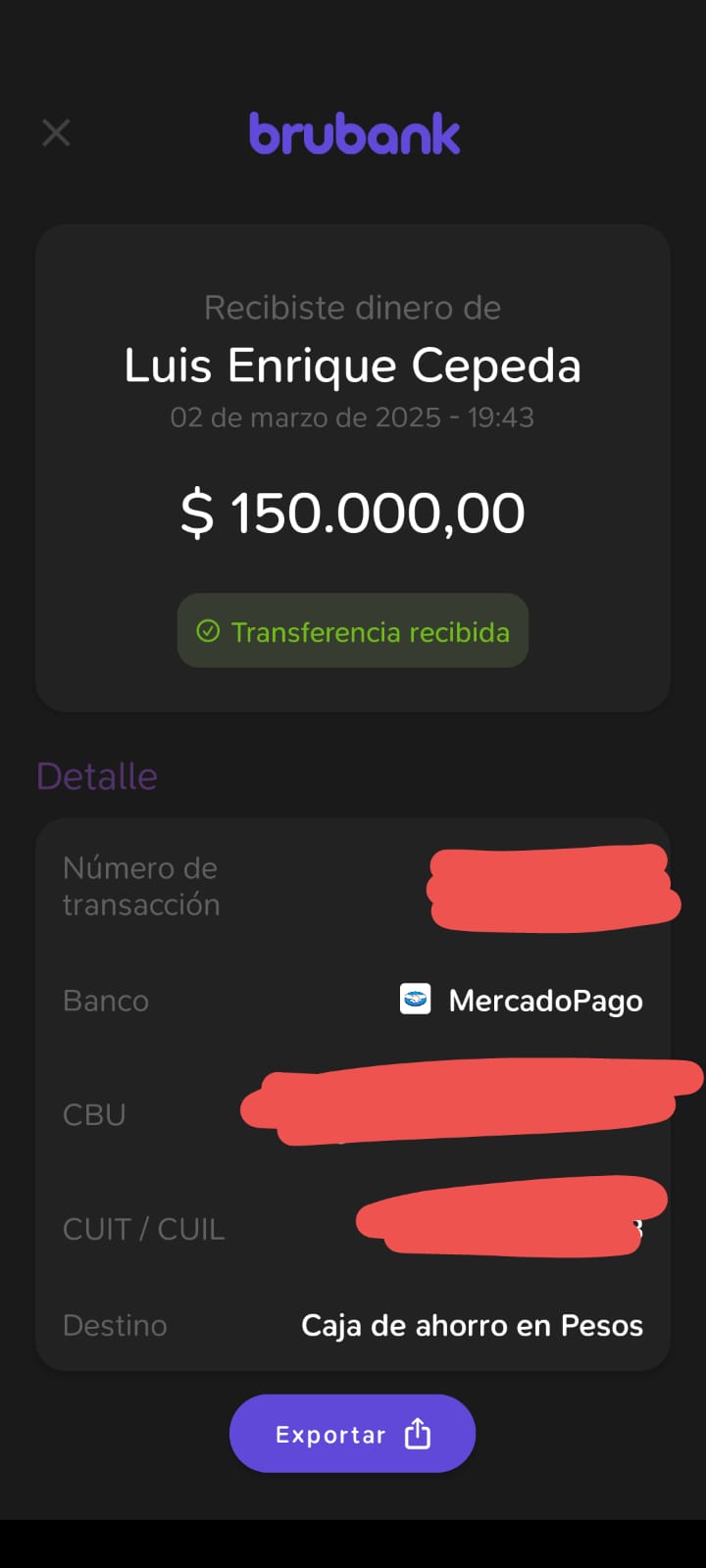
Task: Close the transfer receipt screen
Action: tap(57, 132)
